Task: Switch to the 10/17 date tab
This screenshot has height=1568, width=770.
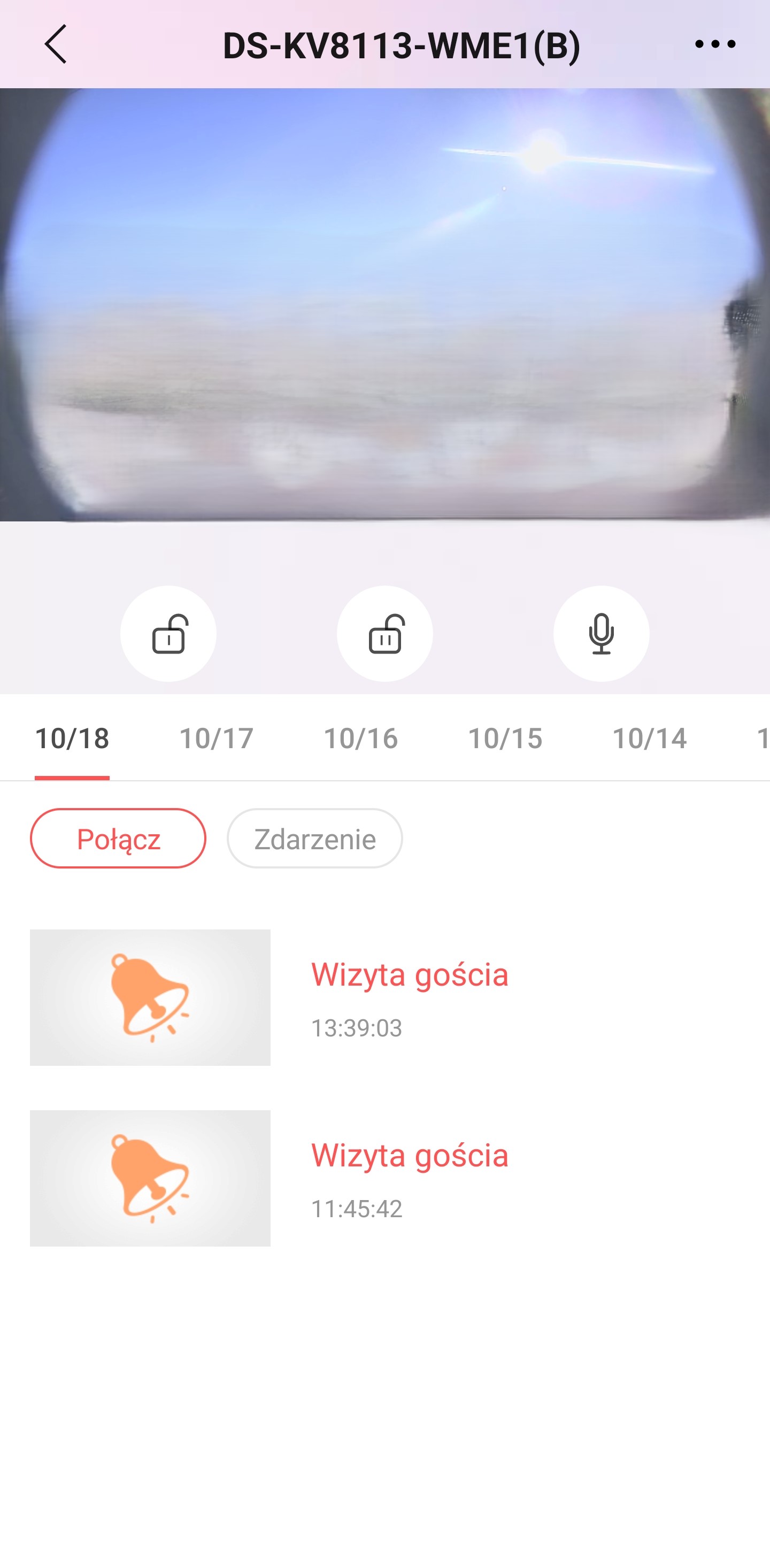Action: pos(216,739)
